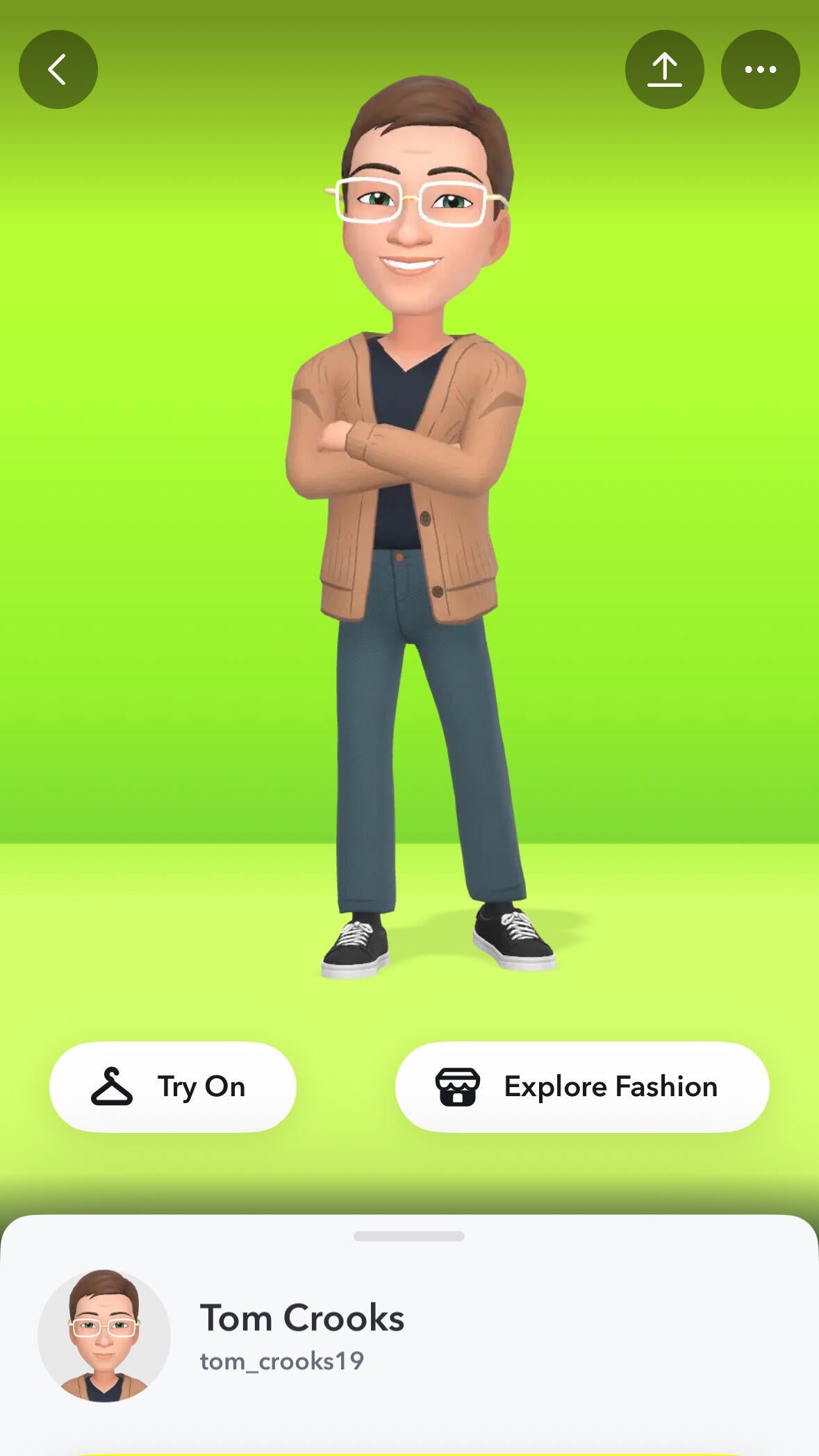The height and width of the screenshot is (1456, 819).
Task: Go back using the top-left arrow
Action: 58,69
